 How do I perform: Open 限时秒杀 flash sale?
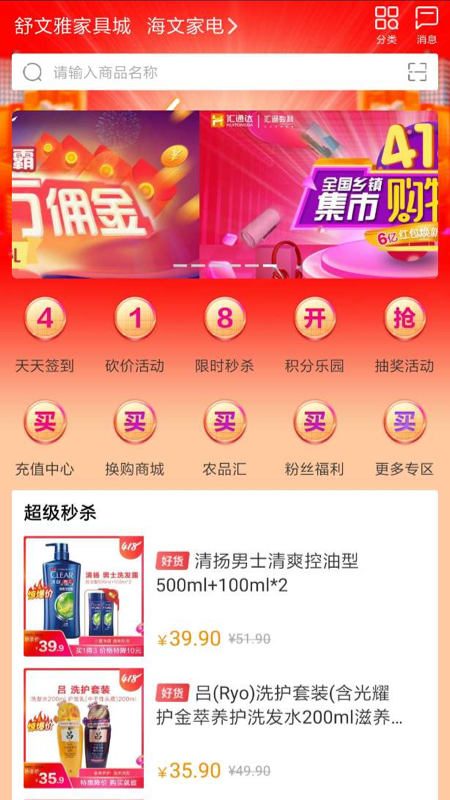tap(224, 335)
